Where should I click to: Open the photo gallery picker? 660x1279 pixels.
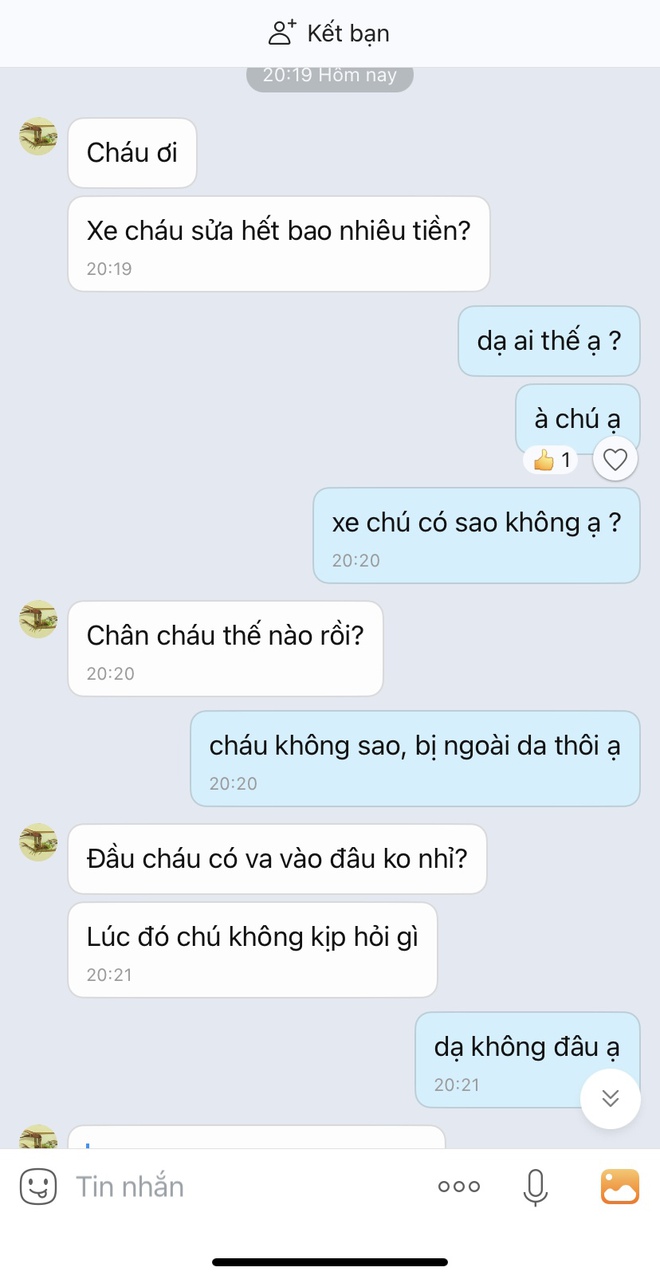coord(620,1187)
